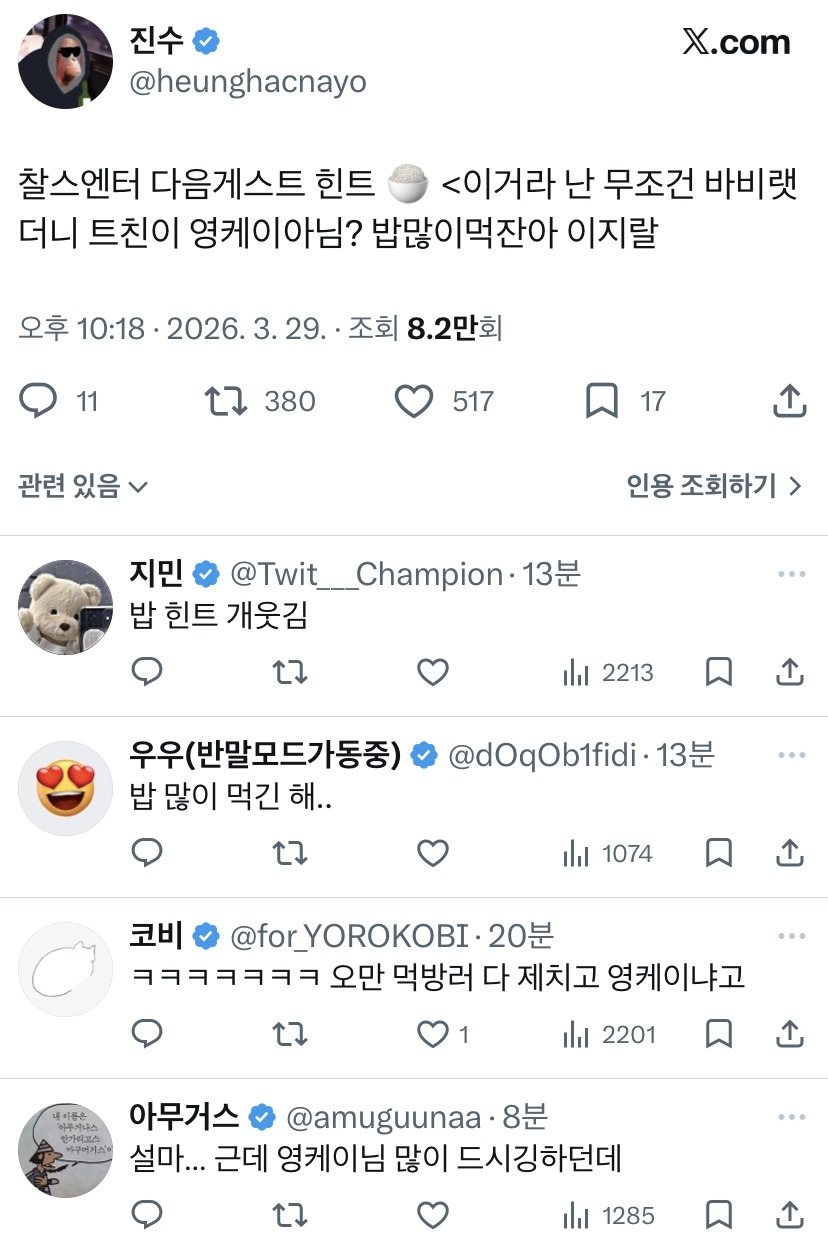Open the more options menu on 지민's reply
The width and height of the screenshot is (828, 1253).
coord(791,572)
